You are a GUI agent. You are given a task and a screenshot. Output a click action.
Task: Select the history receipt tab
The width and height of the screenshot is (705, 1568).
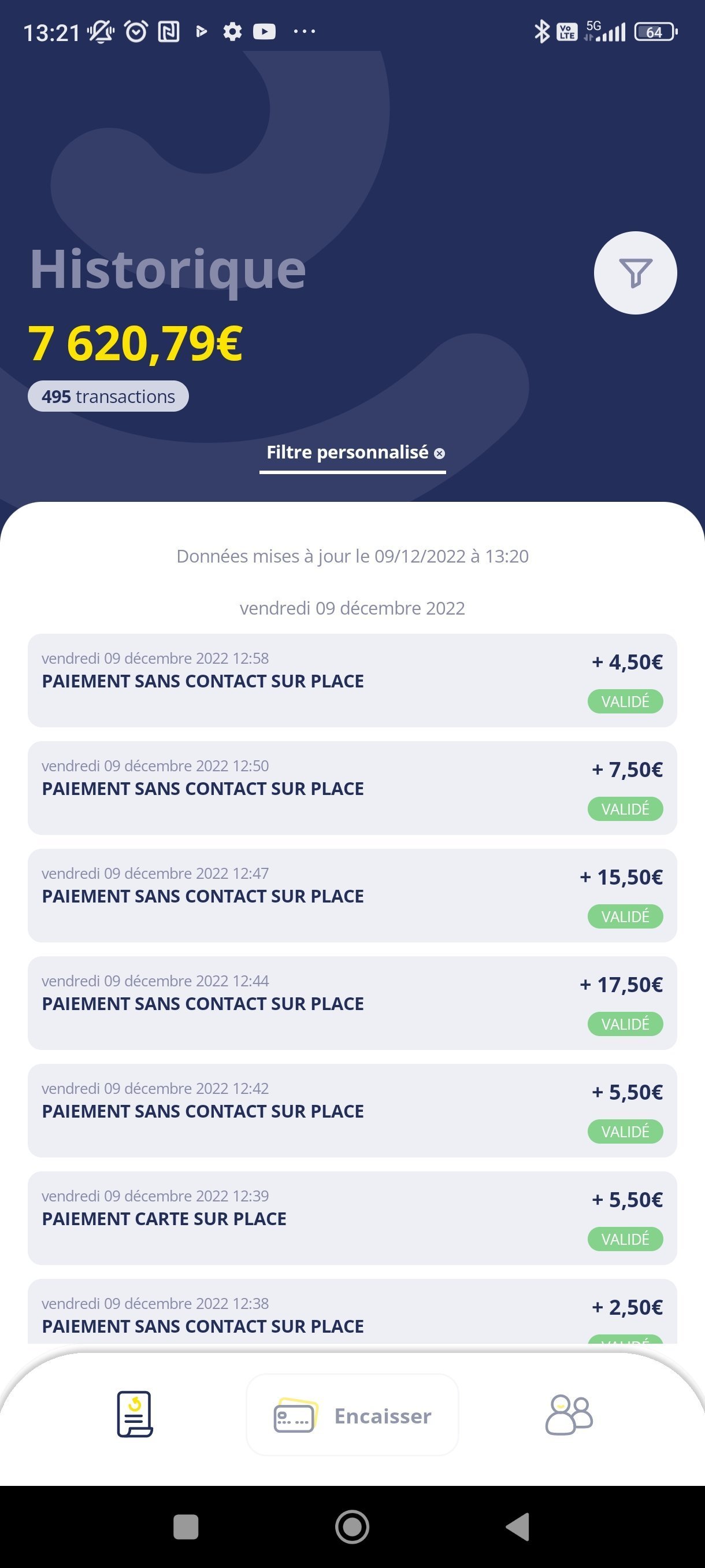click(135, 1415)
